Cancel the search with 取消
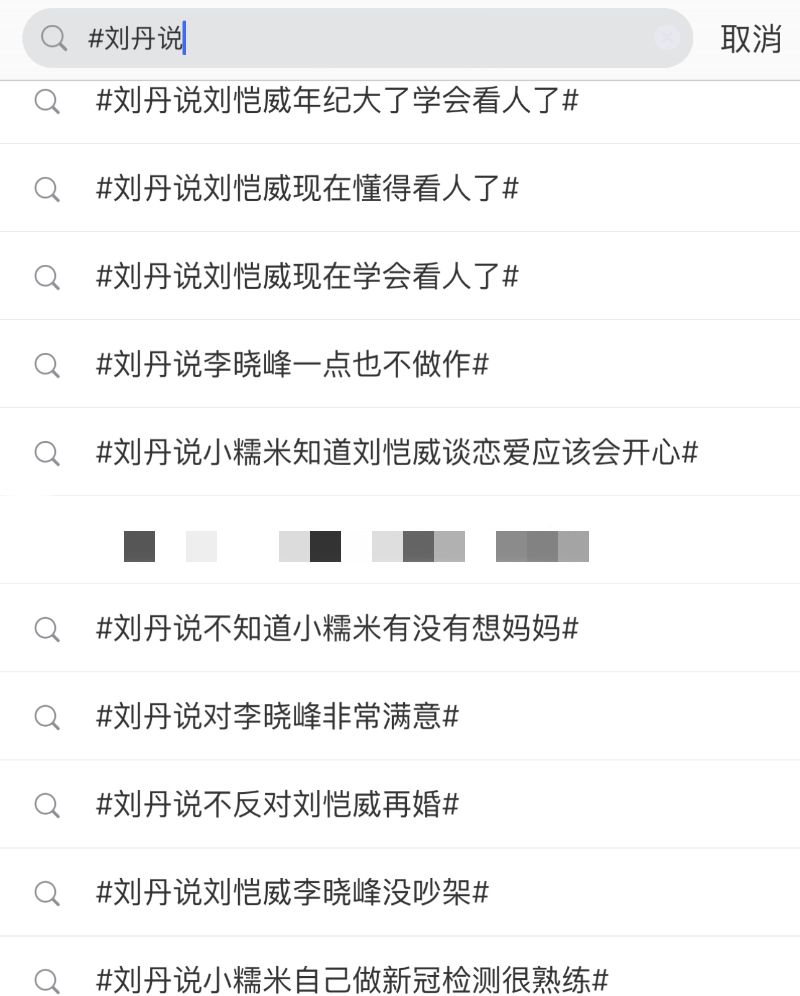 click(750, 39)
